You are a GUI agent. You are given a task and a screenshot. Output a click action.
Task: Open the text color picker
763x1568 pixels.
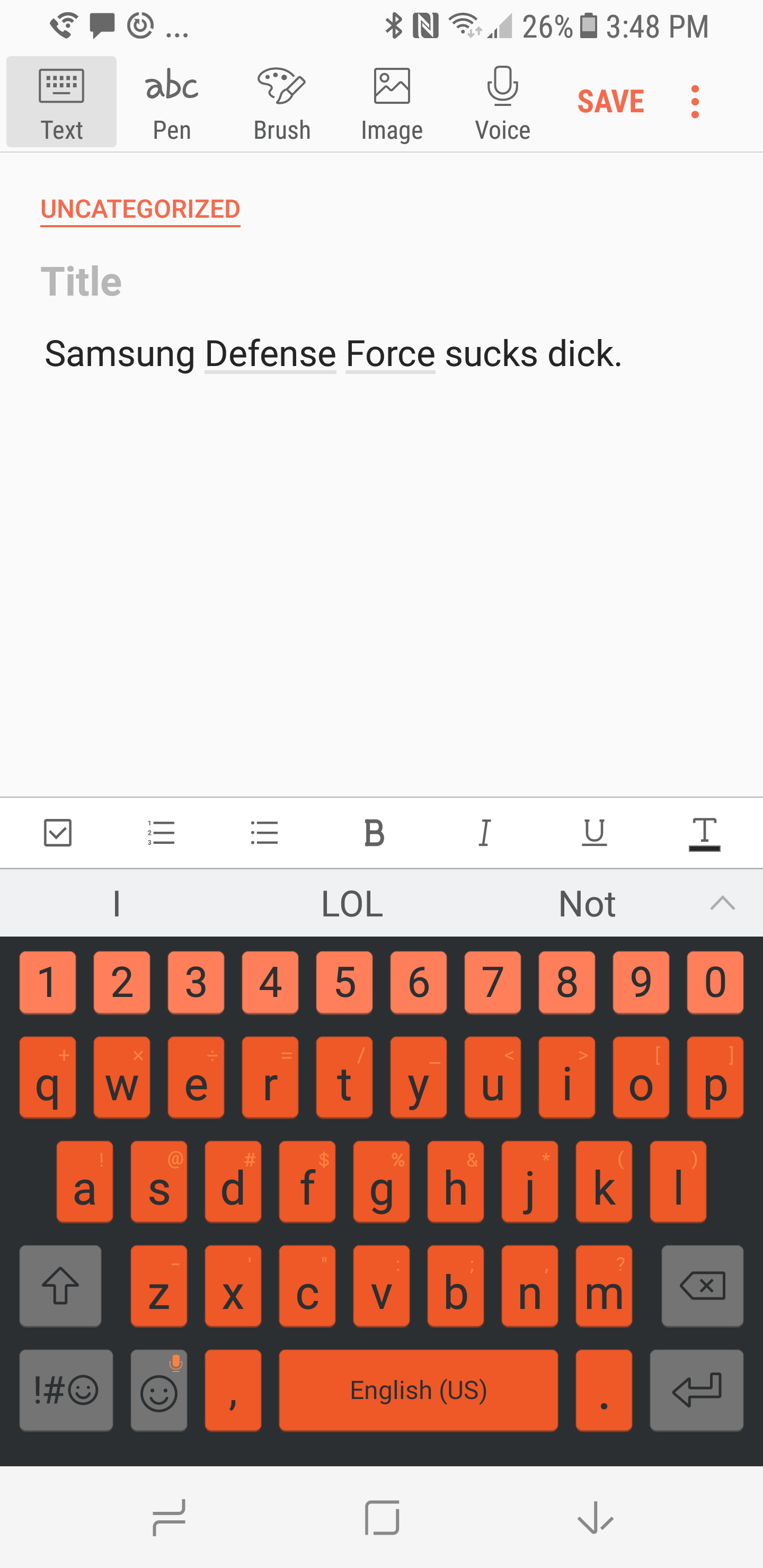[x=704, y=833]
